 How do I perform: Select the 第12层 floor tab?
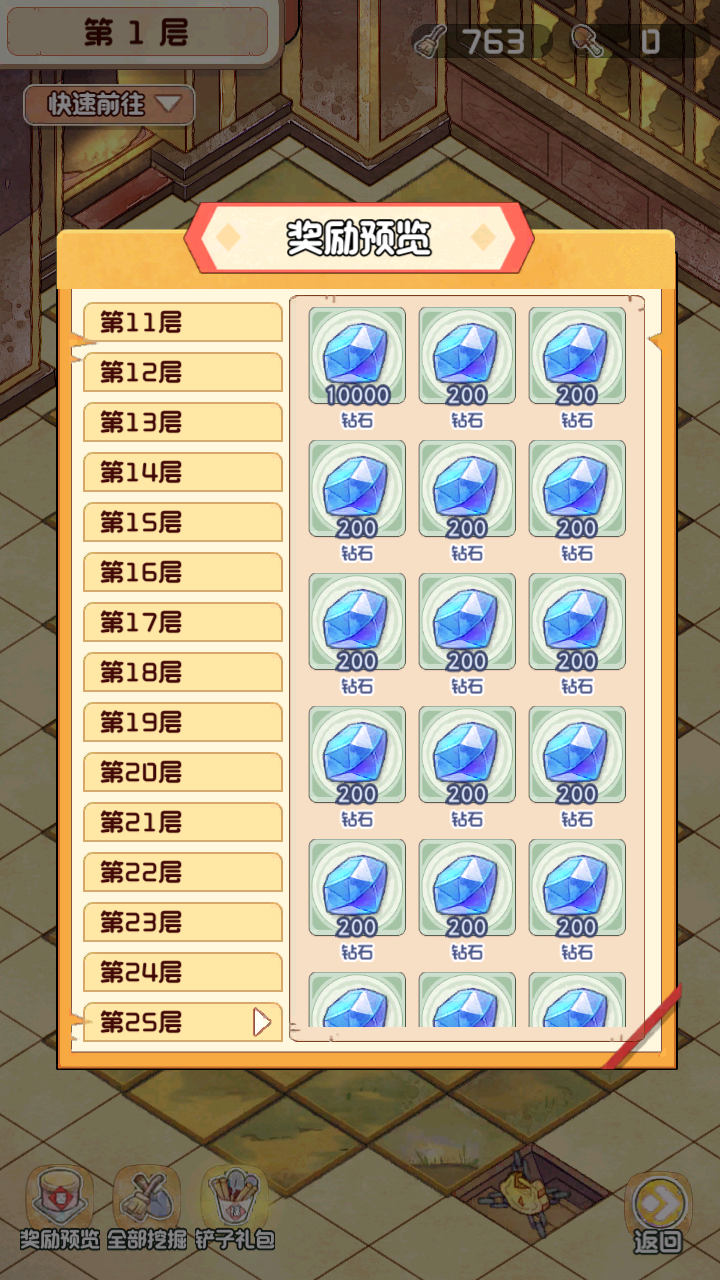pos(182,372)
